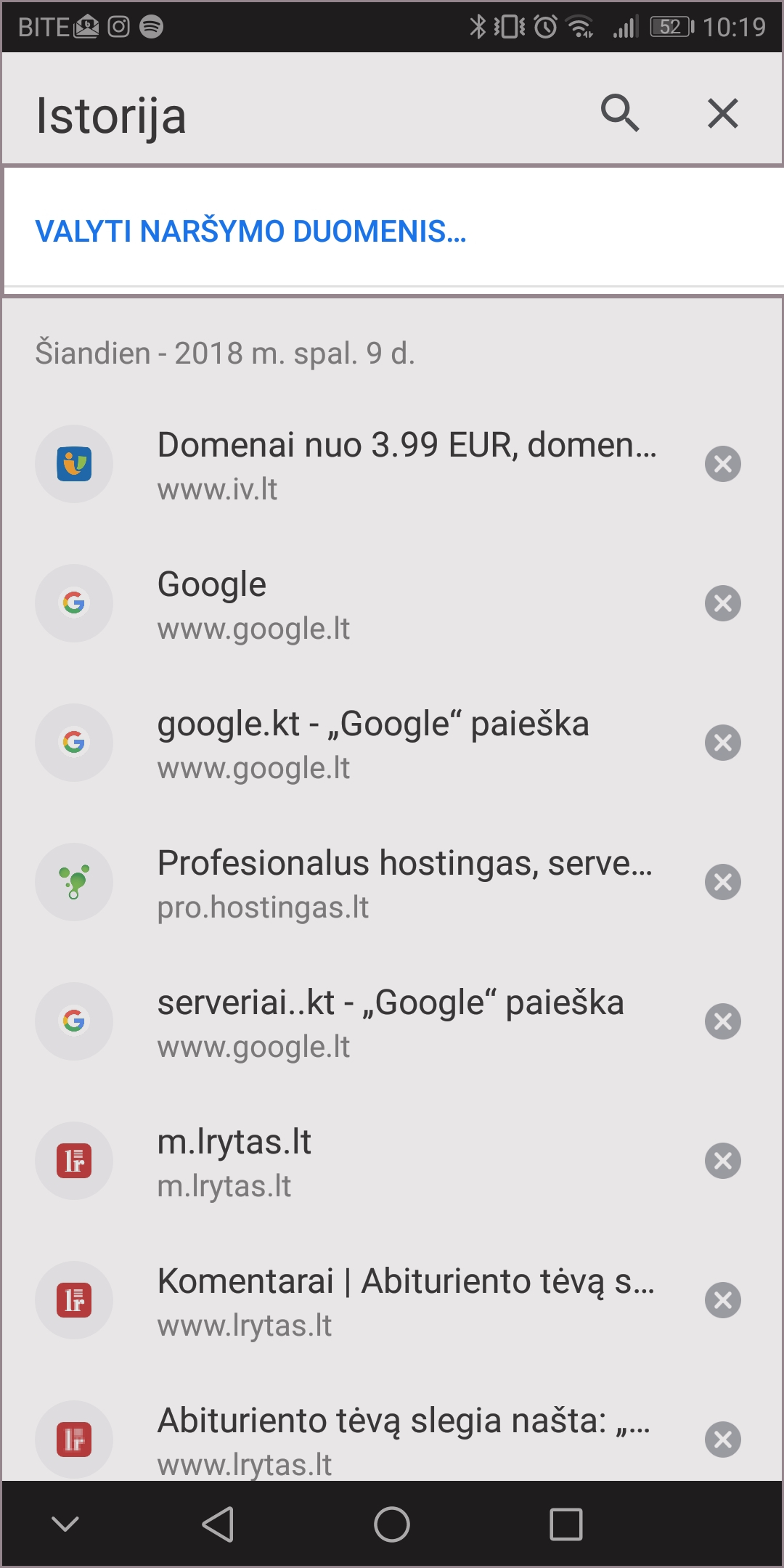Delete the pro.hostingas.lt history entry
Viewport: 784px width, 1568px height.
(722, 882)
